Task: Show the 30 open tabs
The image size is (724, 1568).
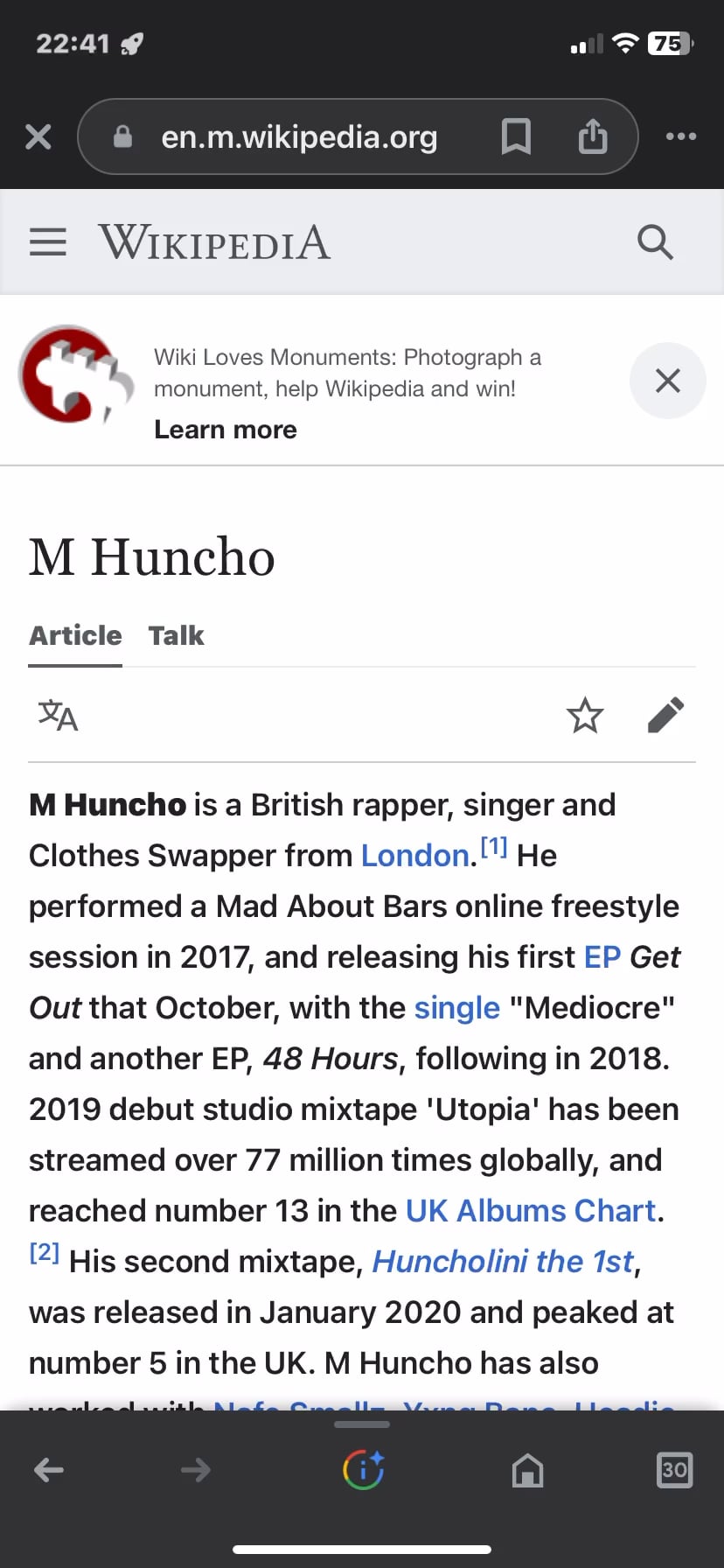Action: point(674,1470)
